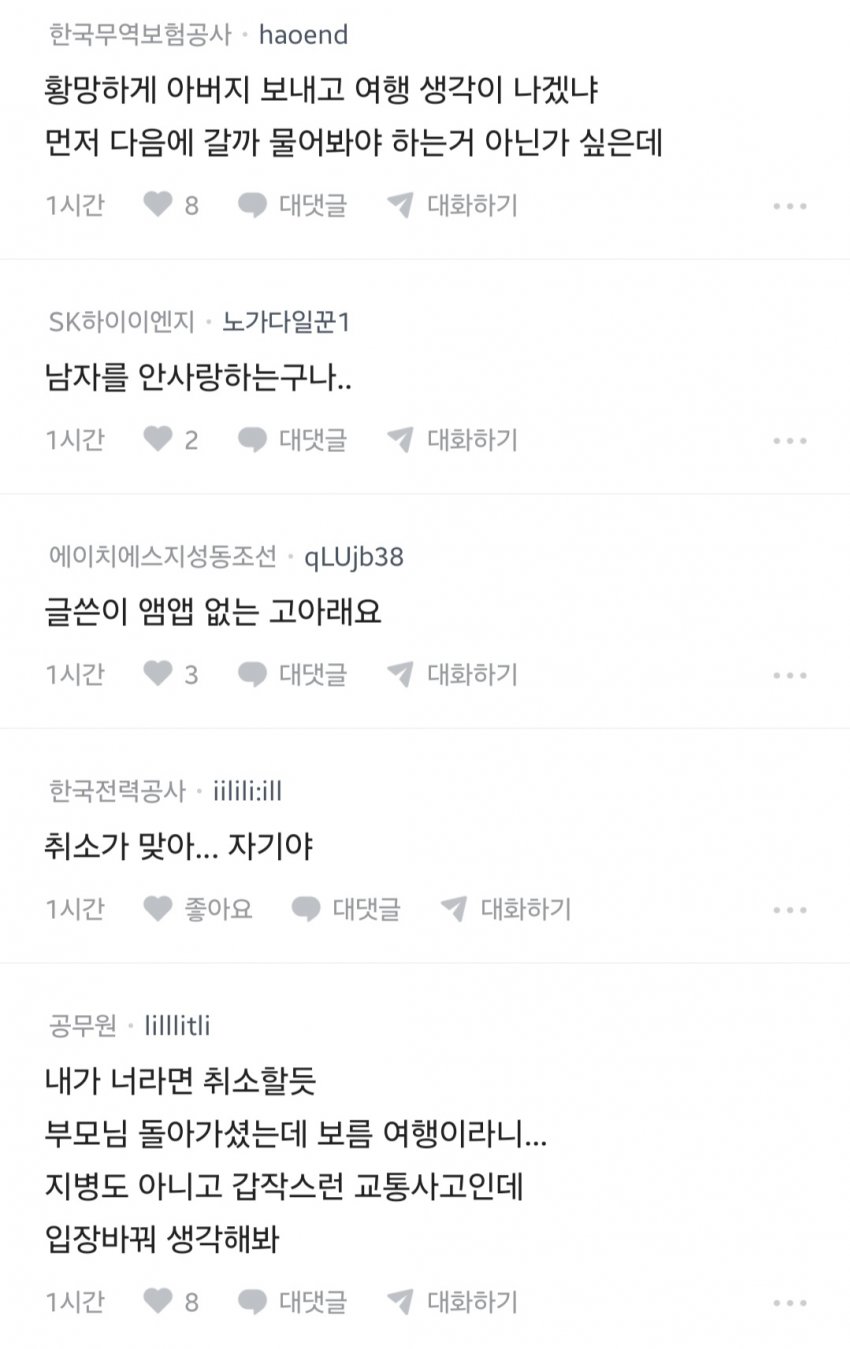Like lillitli's comment
Viewport: 850px width, 1349px height.
pyautogui.click(x=159, y=1302)
